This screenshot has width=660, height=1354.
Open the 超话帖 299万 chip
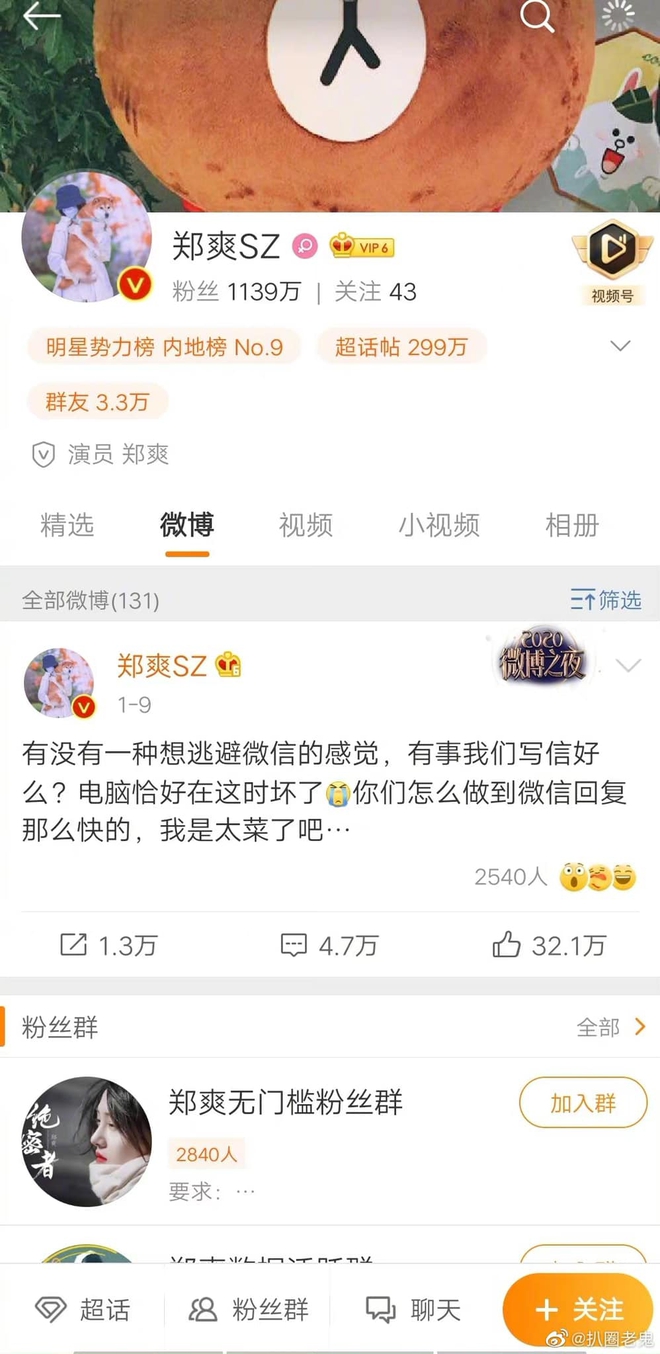[401, 347]
